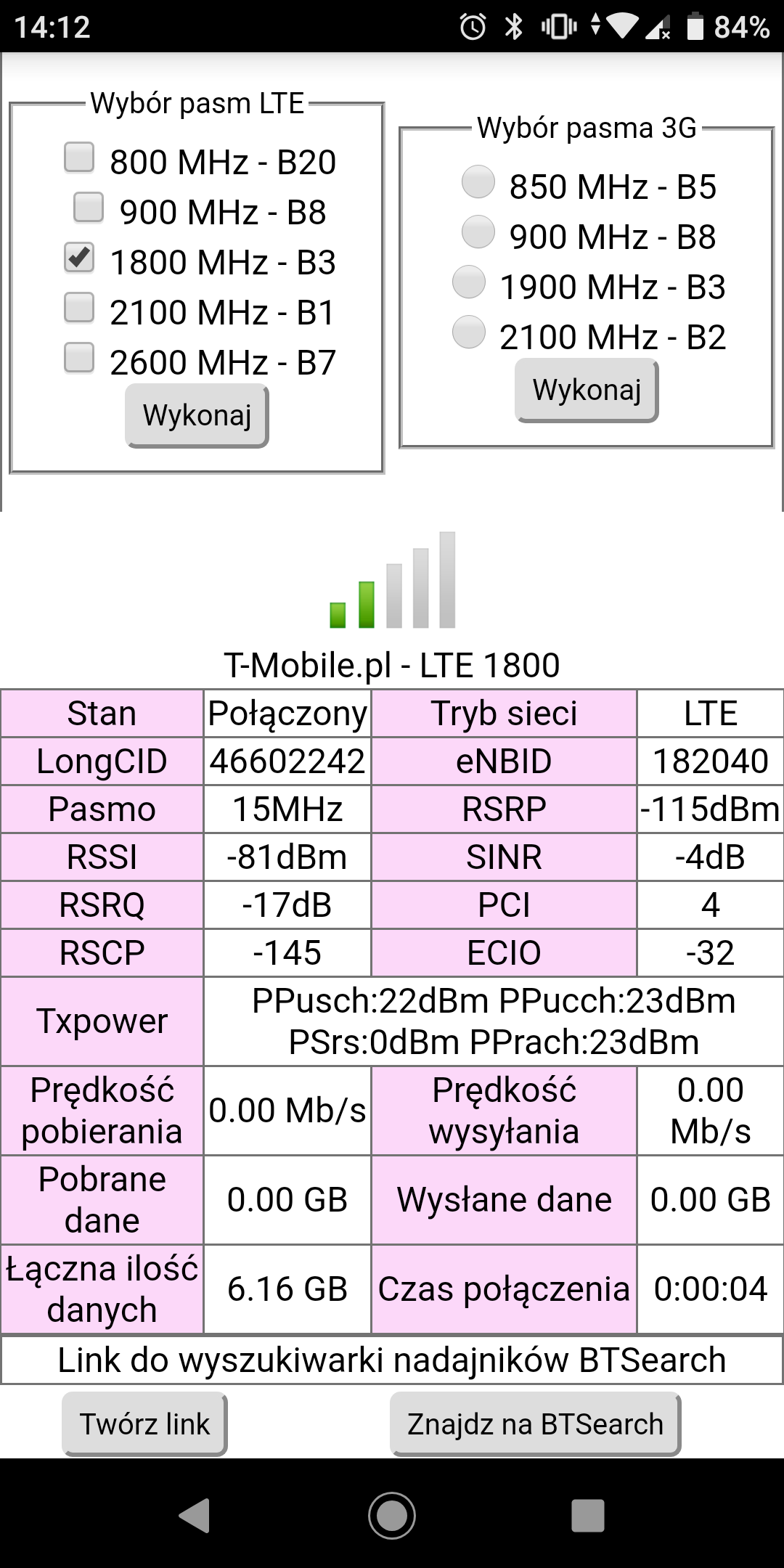Enable the 2100 MHz - B1 LTE checkbox

tap(79, 308)
